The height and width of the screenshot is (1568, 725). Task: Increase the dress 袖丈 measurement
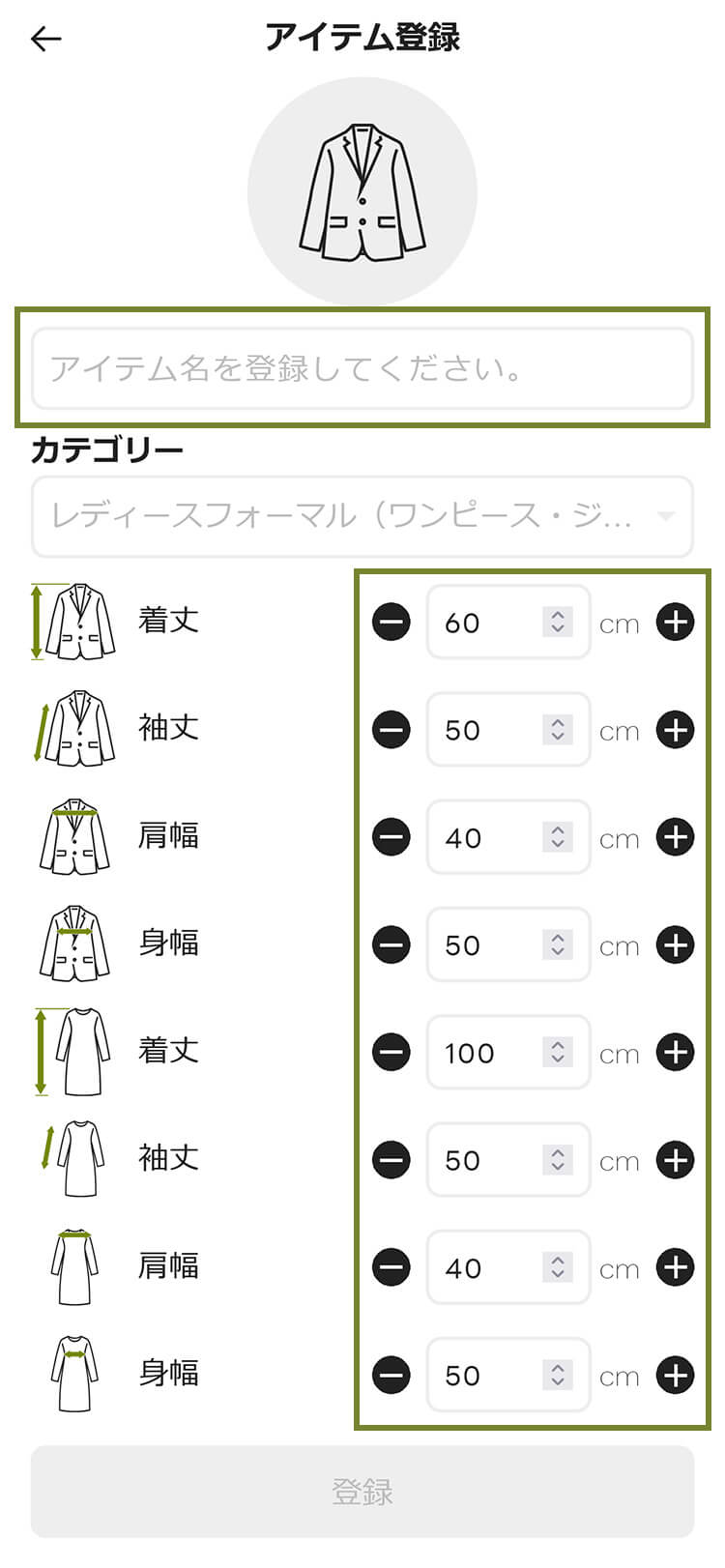[675, 1160]
